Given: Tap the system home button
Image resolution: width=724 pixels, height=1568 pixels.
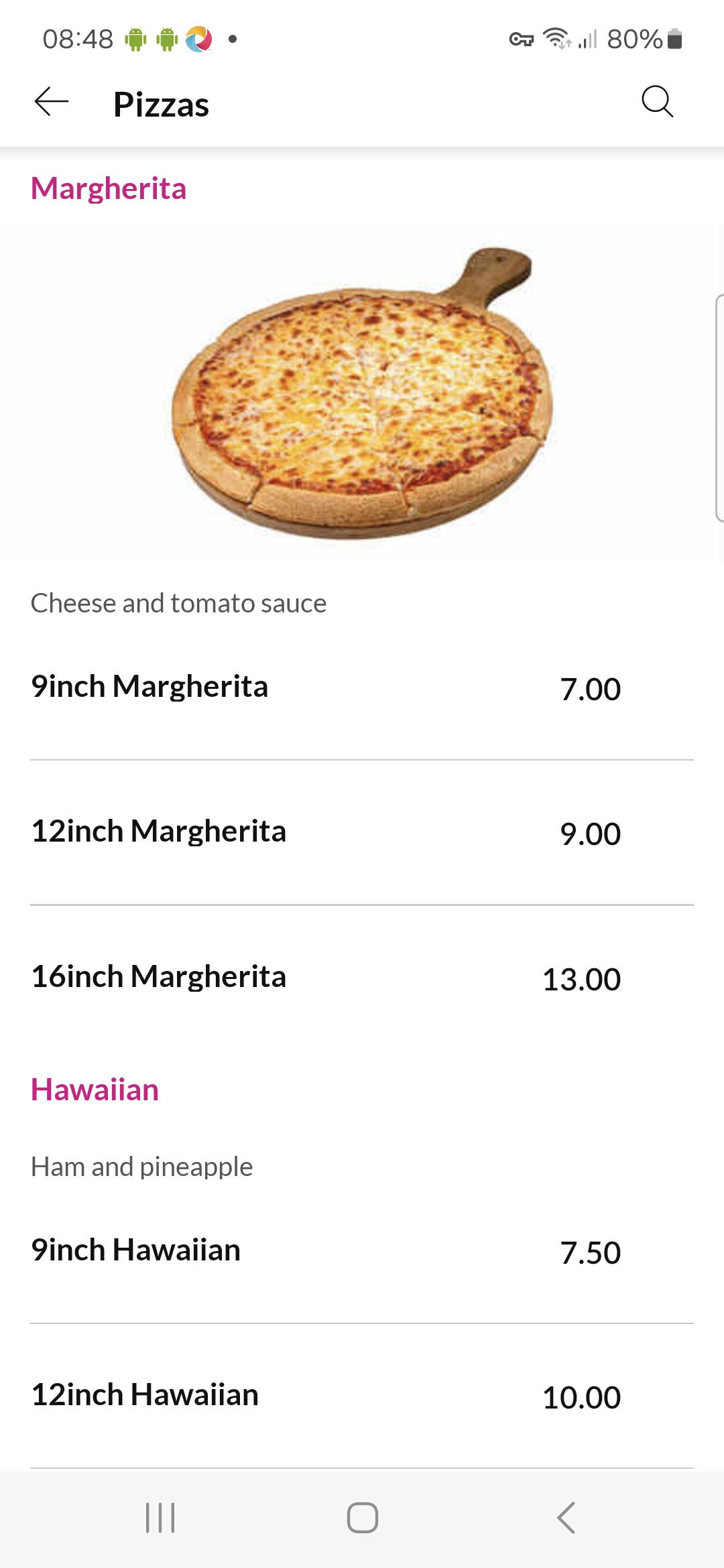Looking at the screenshot, I should tap(363, 1518).
